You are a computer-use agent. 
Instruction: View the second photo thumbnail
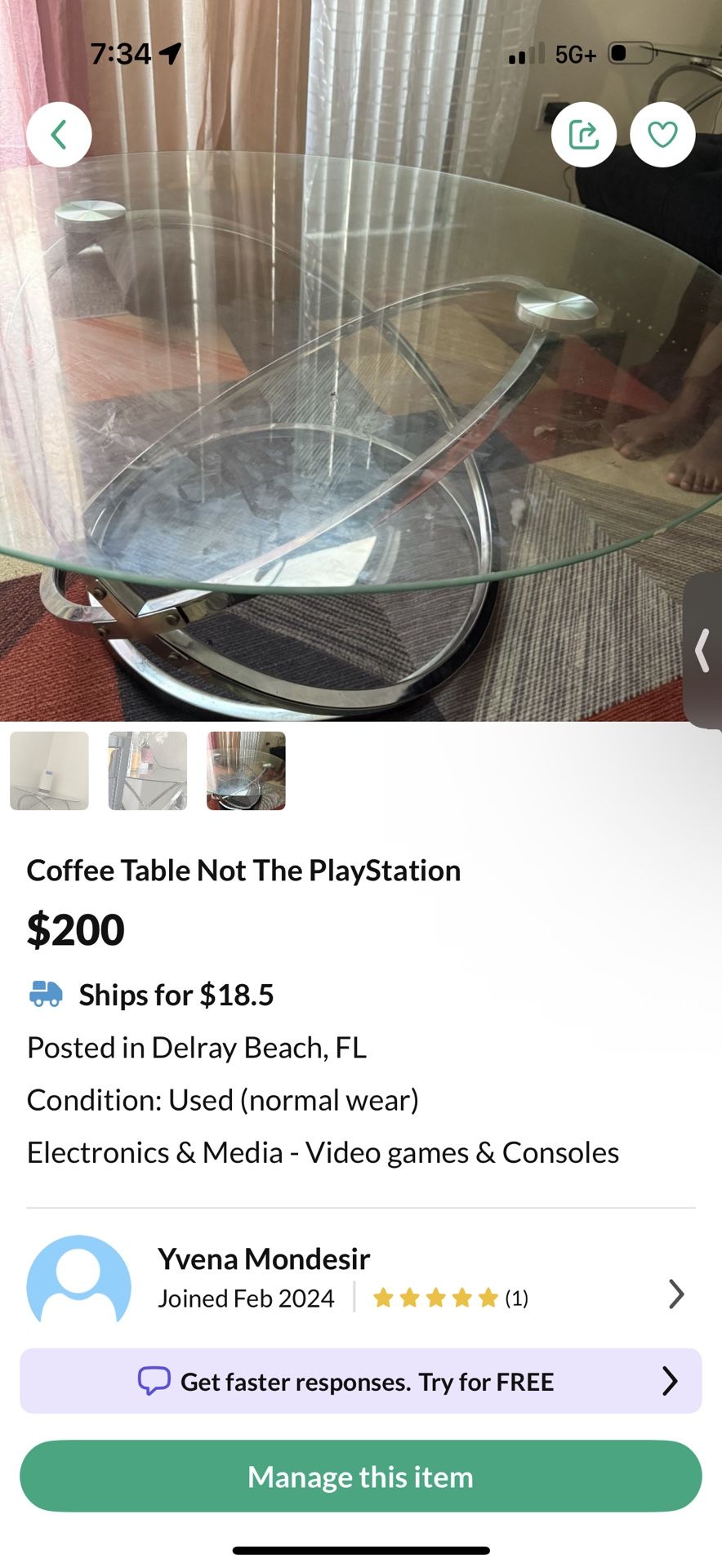[148, 770]
